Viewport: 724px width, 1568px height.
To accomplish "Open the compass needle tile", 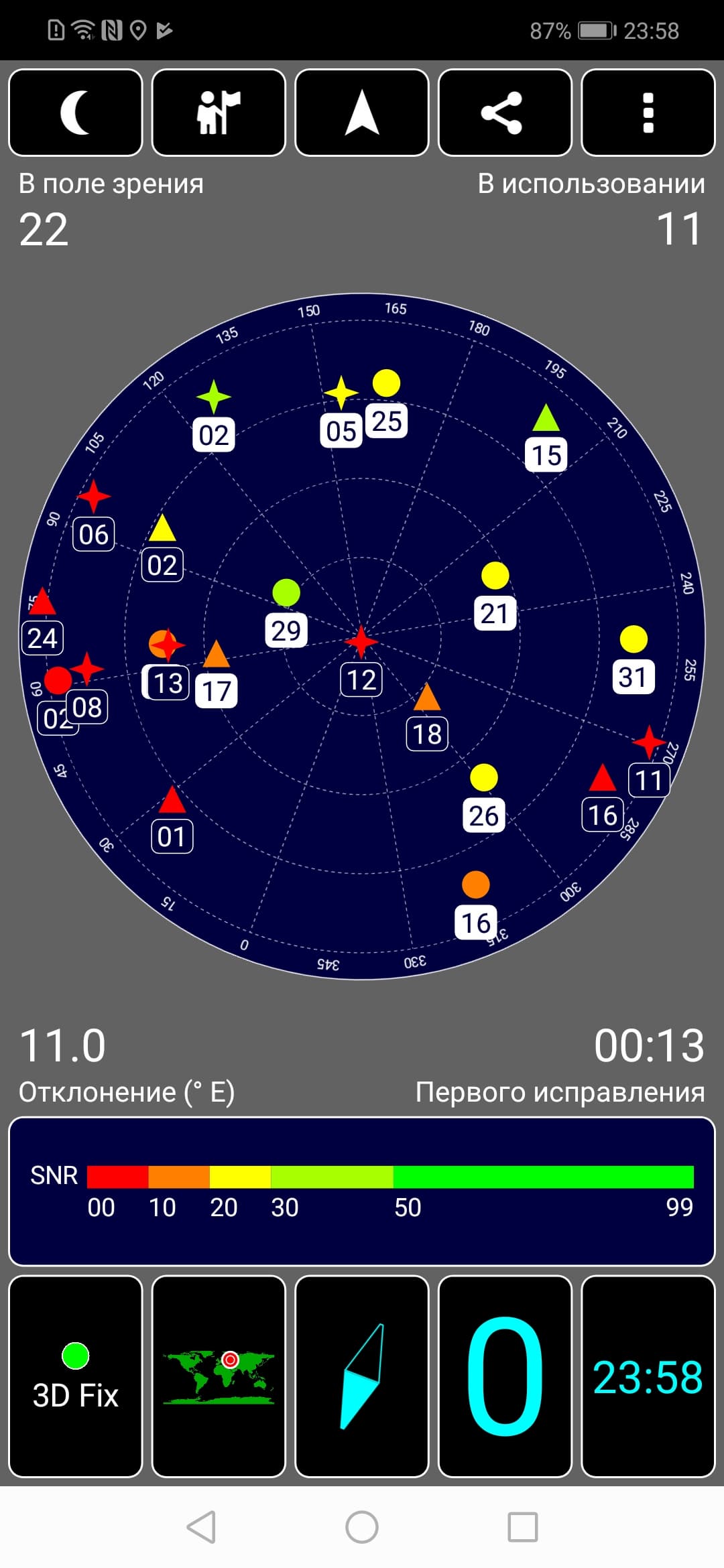I will (x=362, y=1376).
